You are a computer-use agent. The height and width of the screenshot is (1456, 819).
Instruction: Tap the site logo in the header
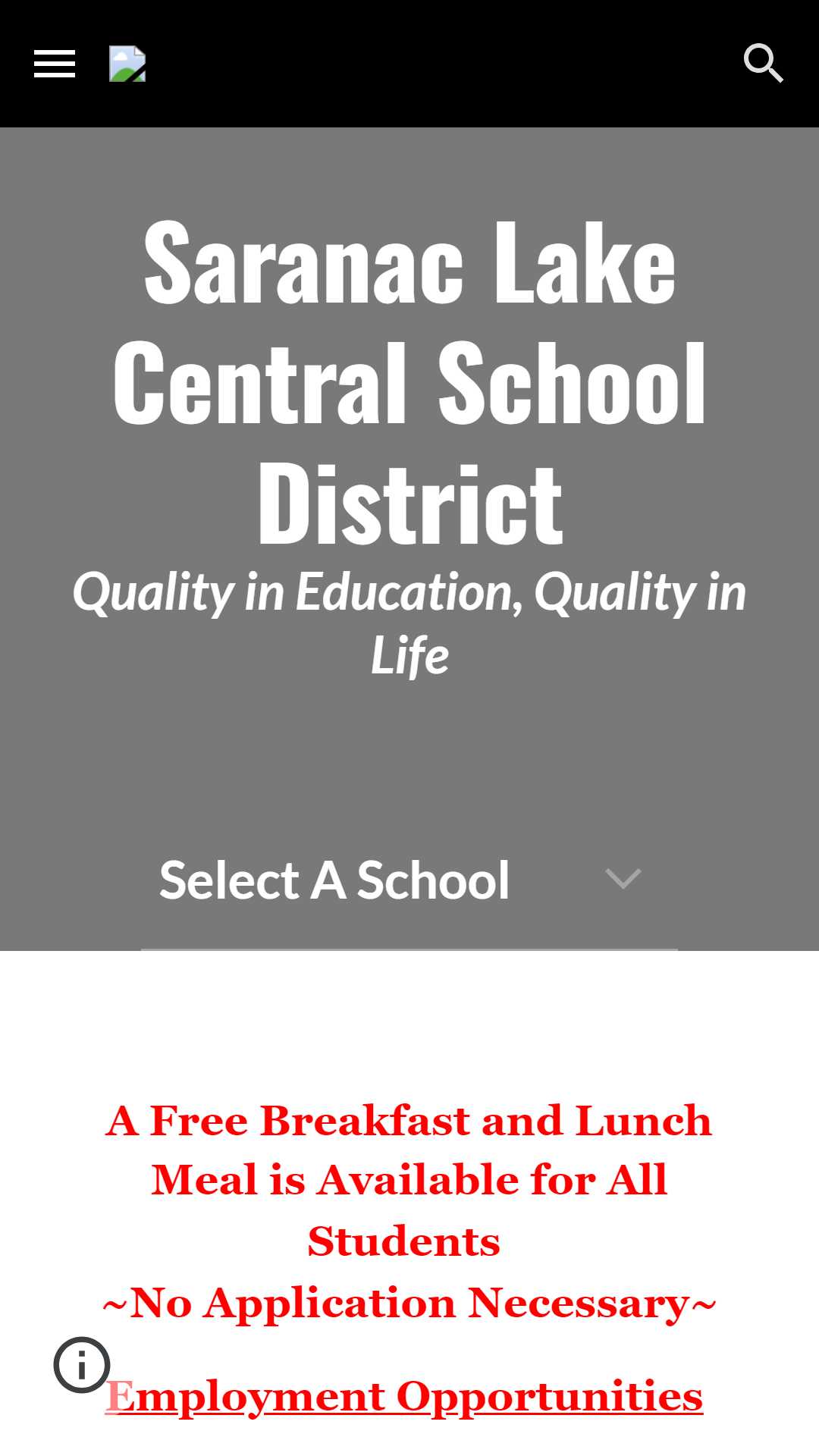(127, 64)
